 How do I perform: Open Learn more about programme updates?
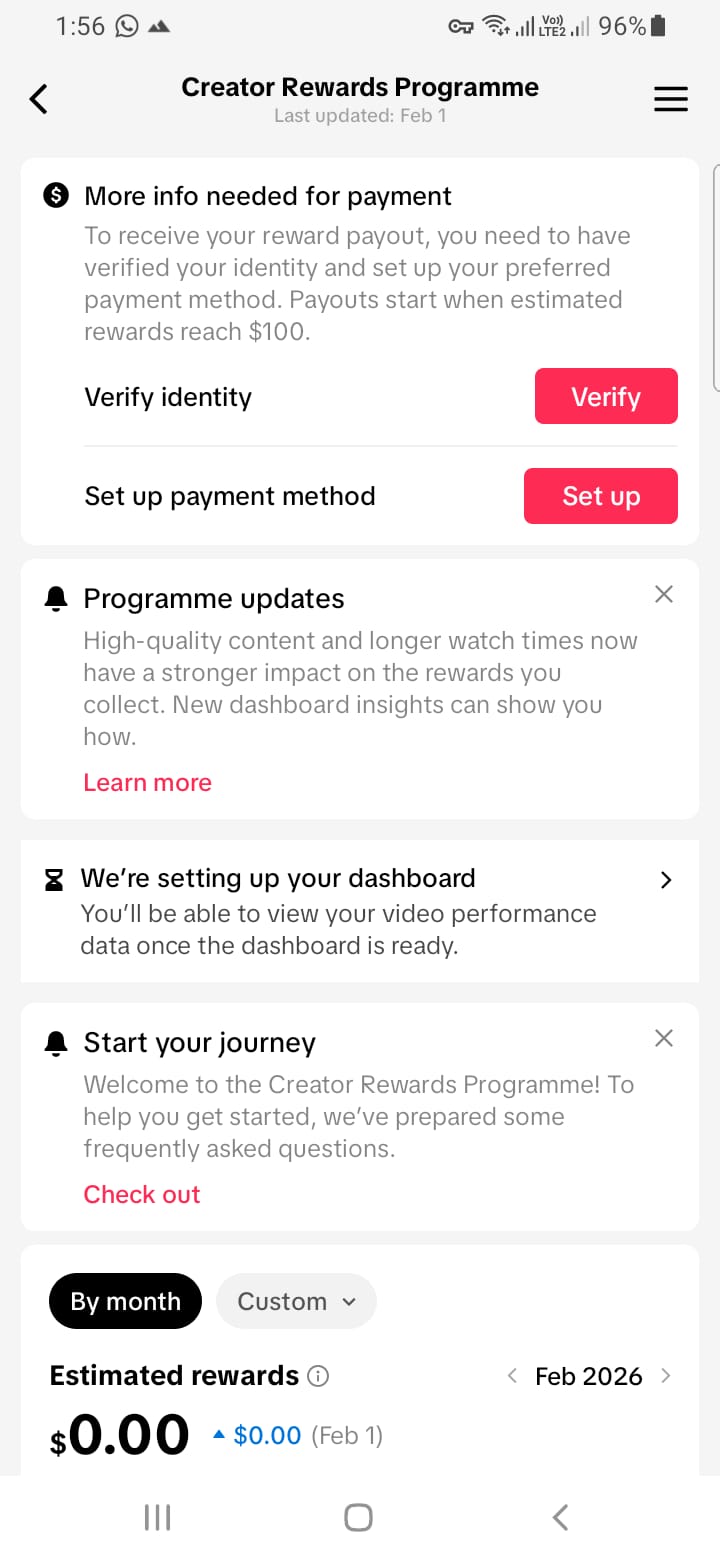147,782
